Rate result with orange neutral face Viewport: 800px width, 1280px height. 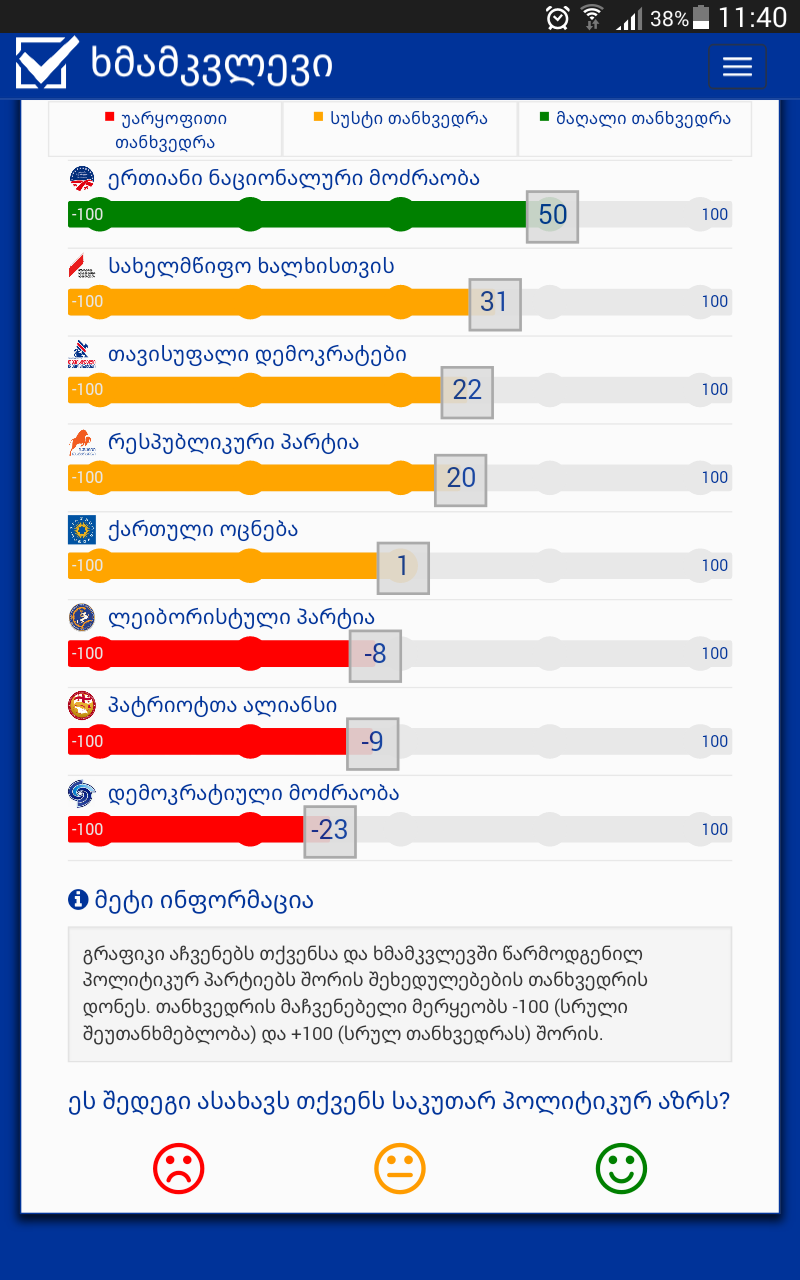[x=400, y=1167]
